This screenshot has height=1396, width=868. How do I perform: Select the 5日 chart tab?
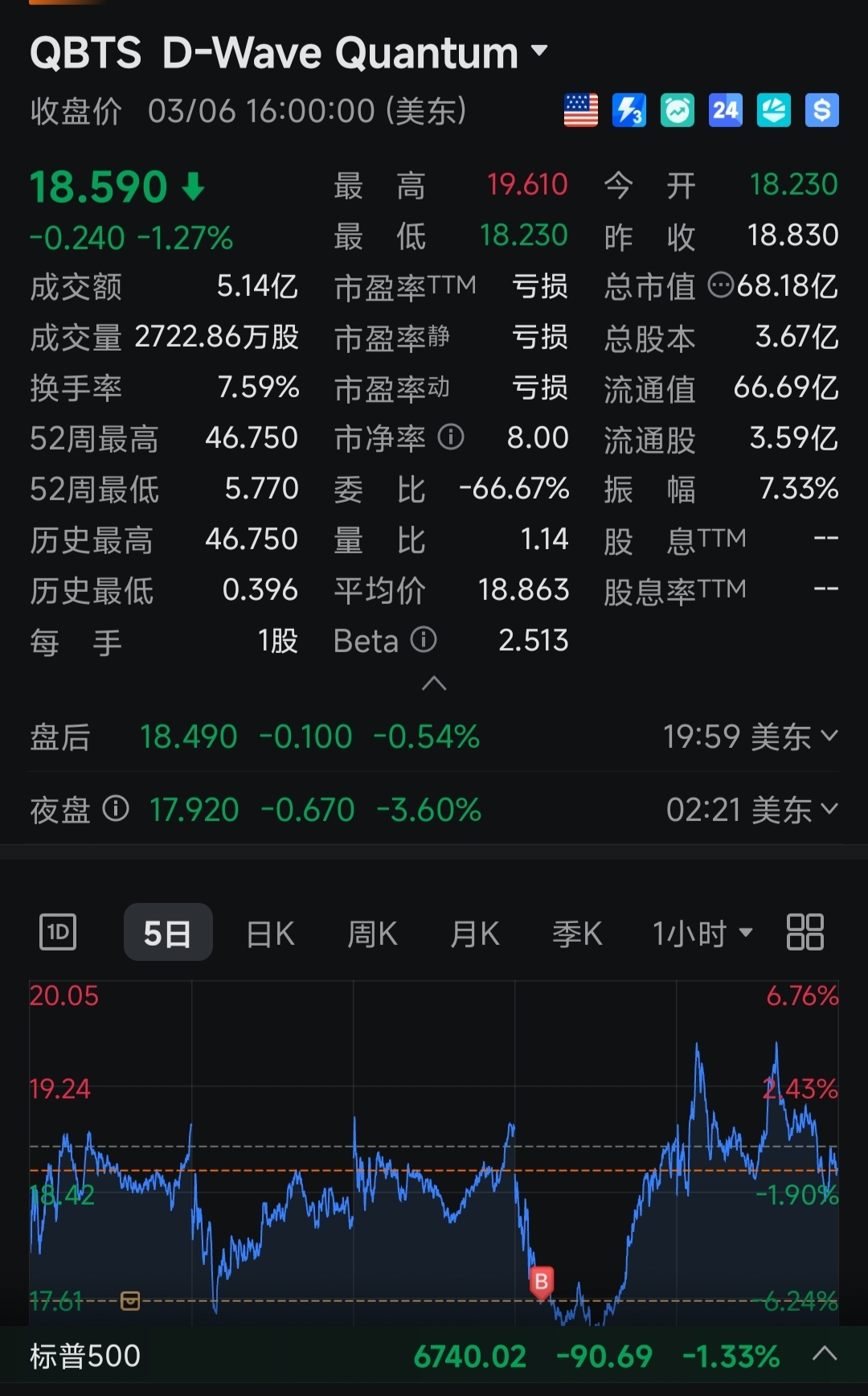point(168,933)
